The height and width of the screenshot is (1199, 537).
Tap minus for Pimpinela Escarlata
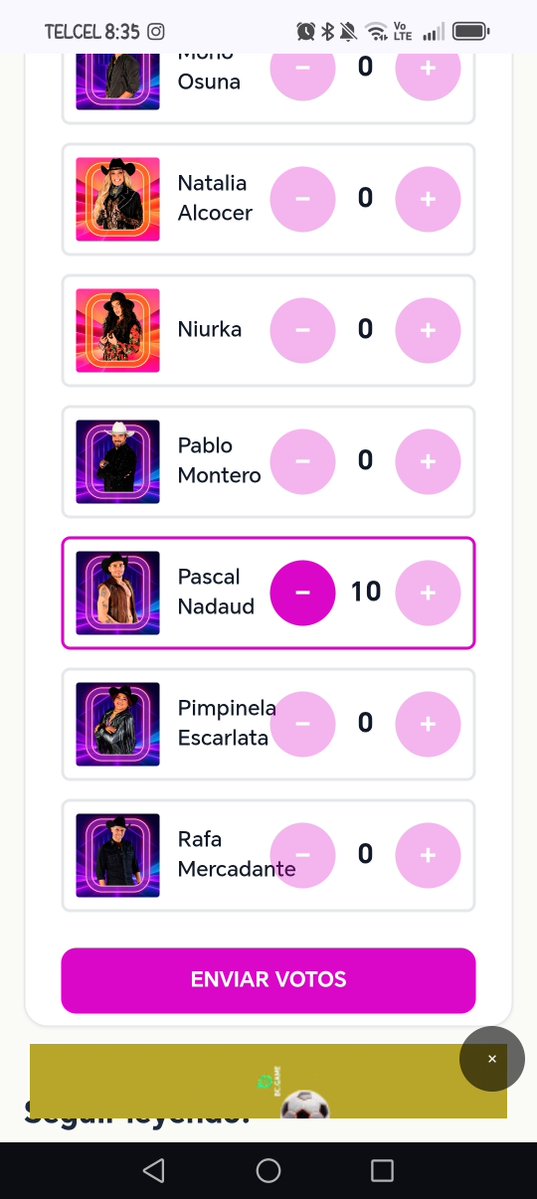coord(303,723)
